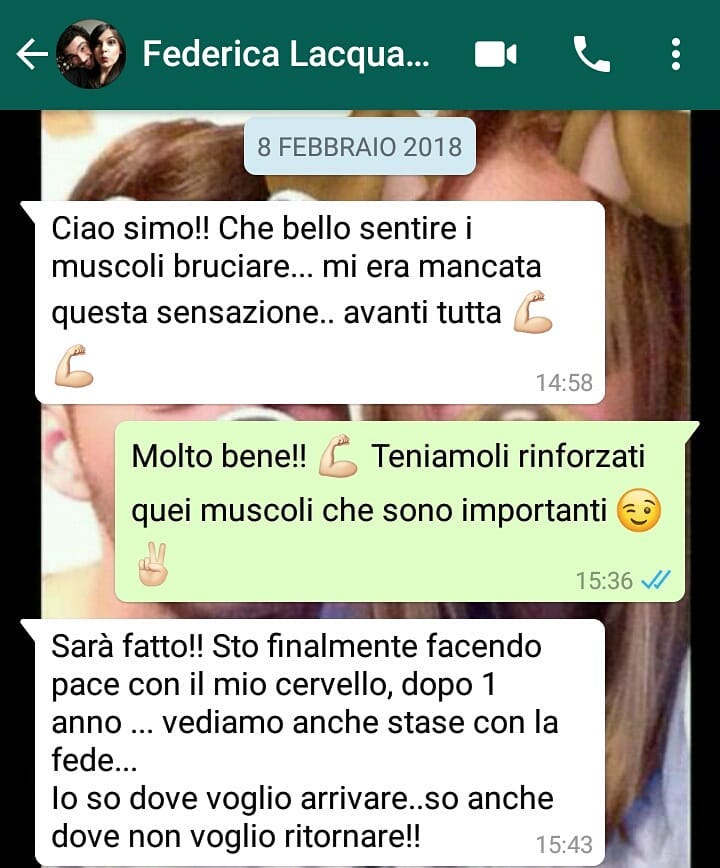Screen dimensions: 720x868
Task: Go back to the chat list
Action: [x=30, y=54]
